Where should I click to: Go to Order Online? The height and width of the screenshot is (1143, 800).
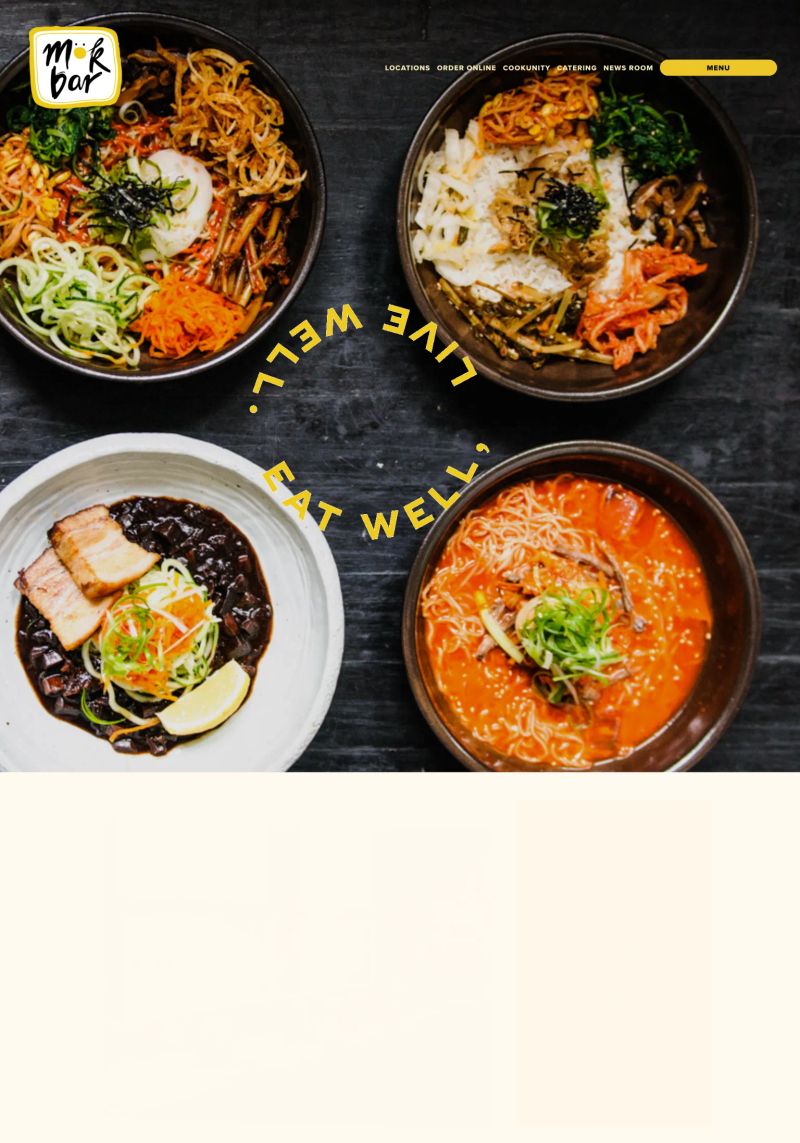click(x=466, y=68)
